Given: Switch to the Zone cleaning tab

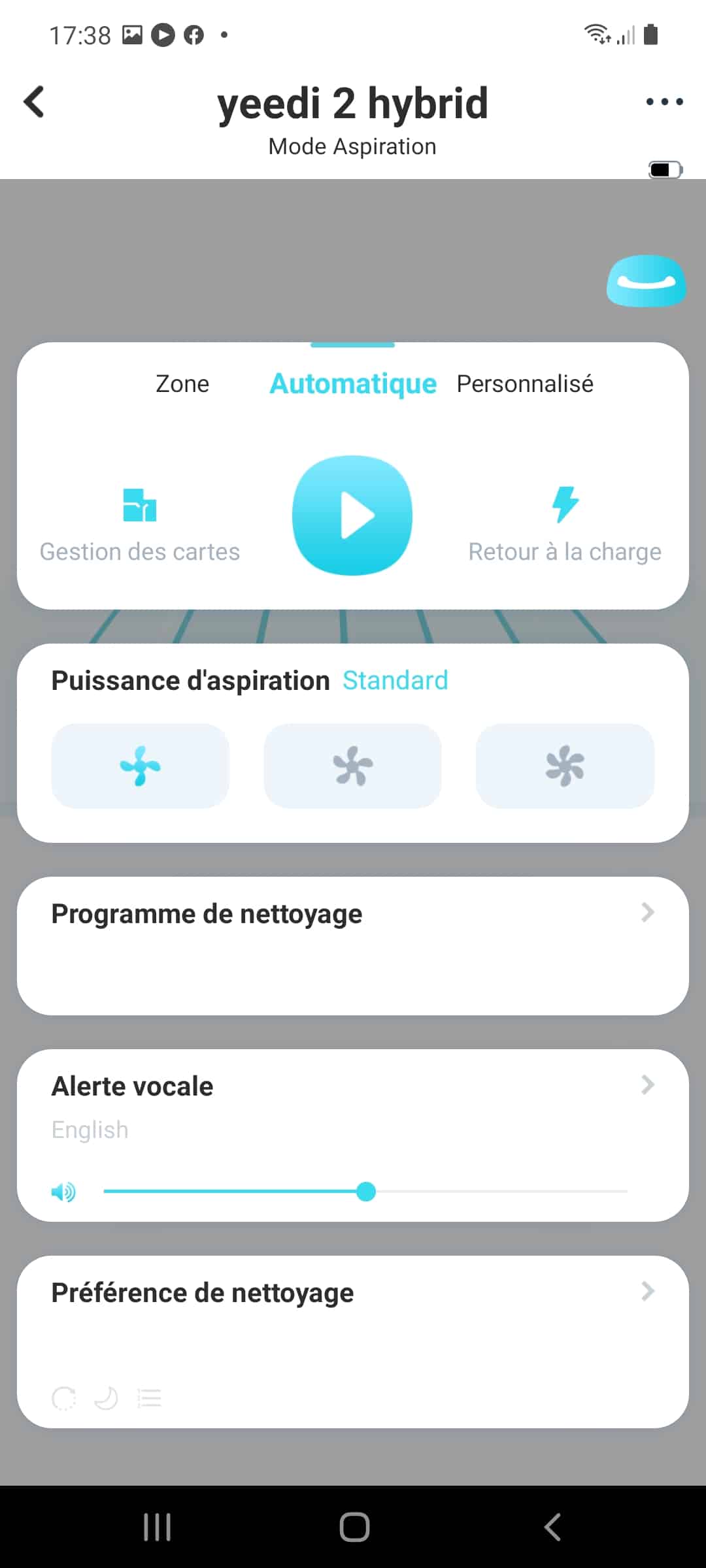Looking at the screenshot, I should pos(182,384).
